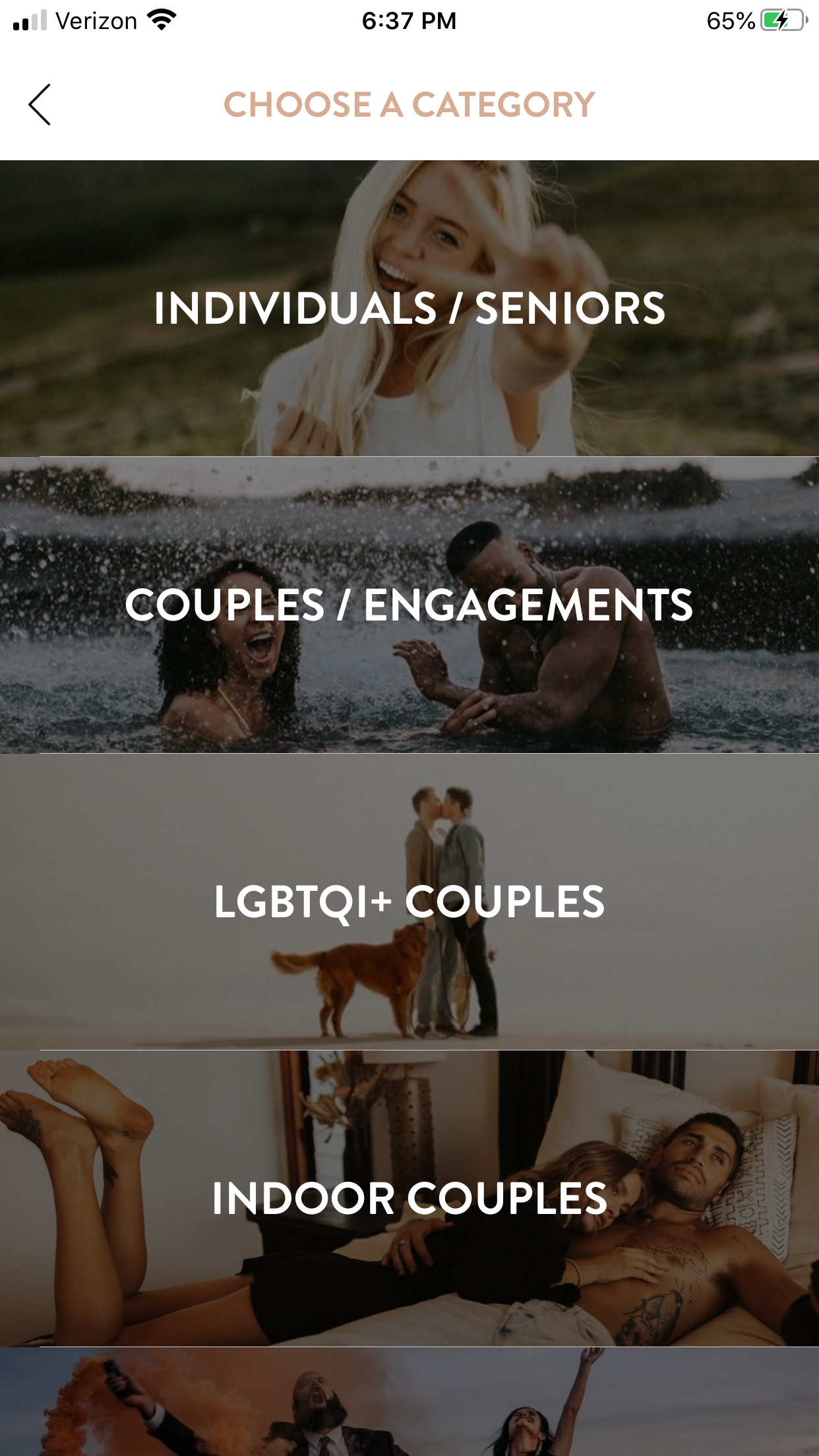This screenshot has width=819, height=1456.
Task: Open the Indoor Couples category
Action: point(409,1198)
